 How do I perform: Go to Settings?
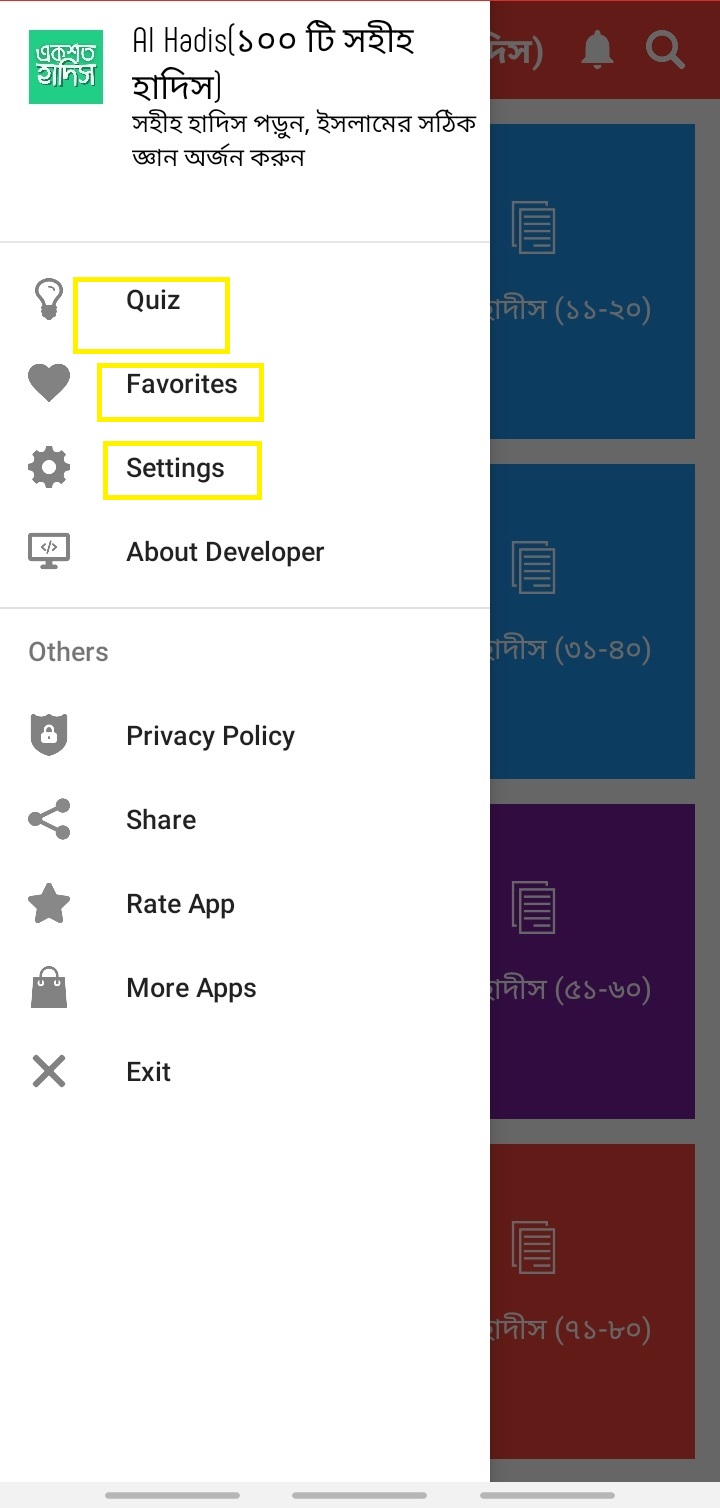[x=245, y=468]
